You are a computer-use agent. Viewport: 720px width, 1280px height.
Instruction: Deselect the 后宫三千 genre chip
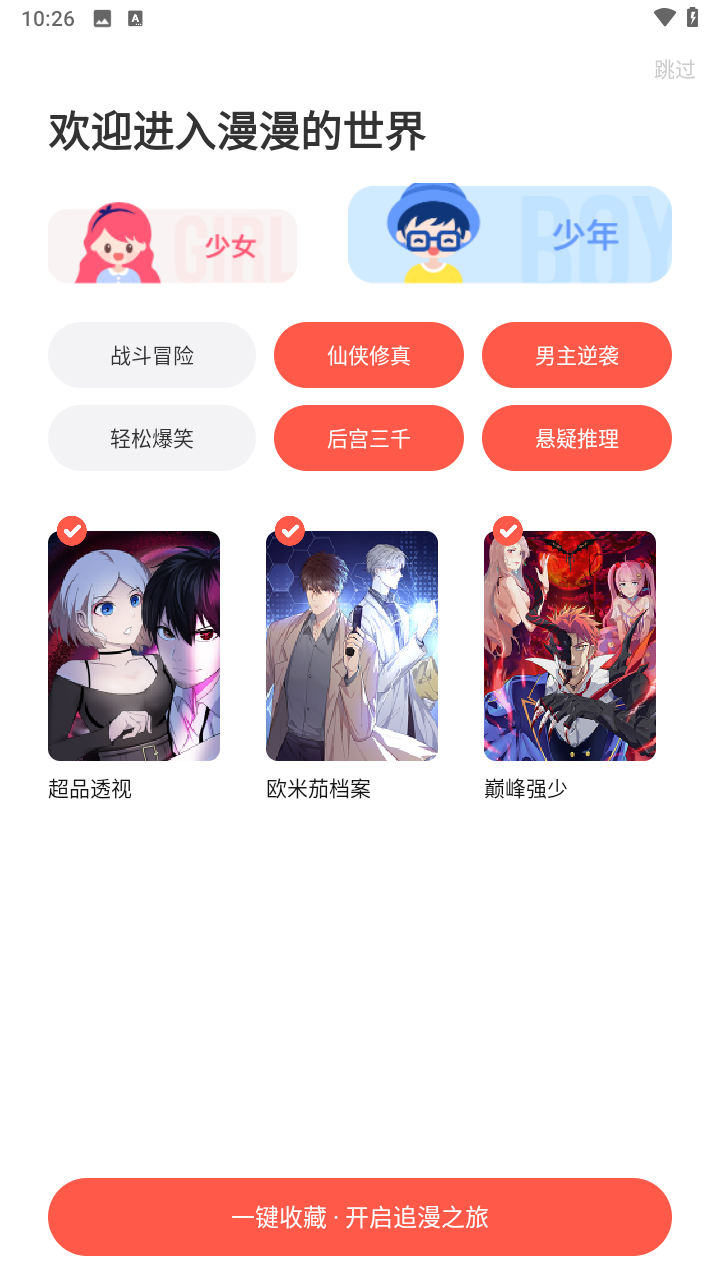tap(368, 438)
